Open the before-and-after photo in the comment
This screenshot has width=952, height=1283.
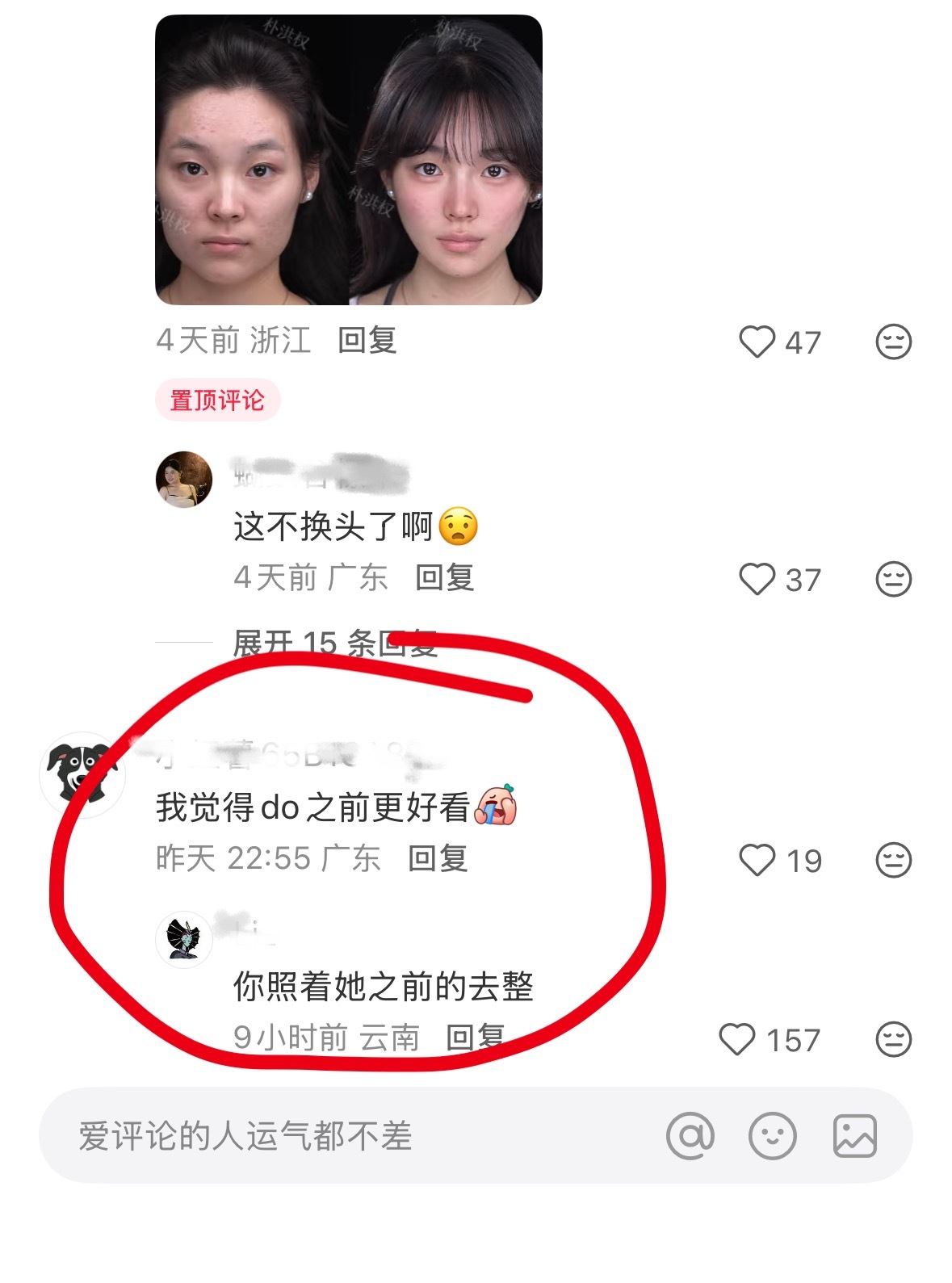[348, 160]
